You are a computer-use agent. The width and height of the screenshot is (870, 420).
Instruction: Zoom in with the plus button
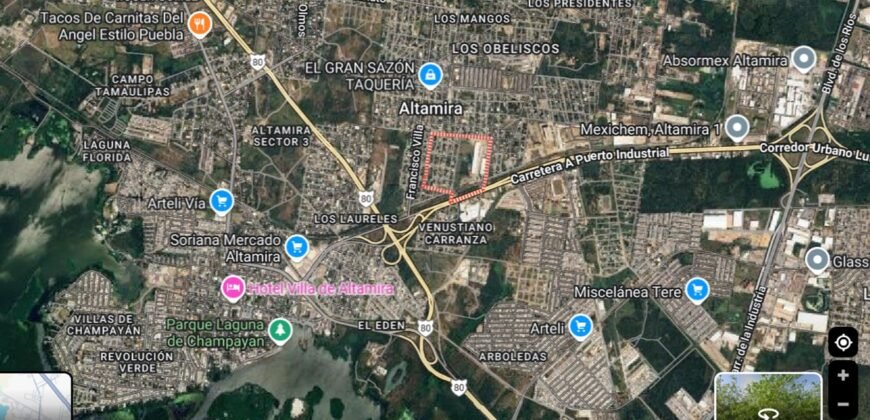point(843,376)
